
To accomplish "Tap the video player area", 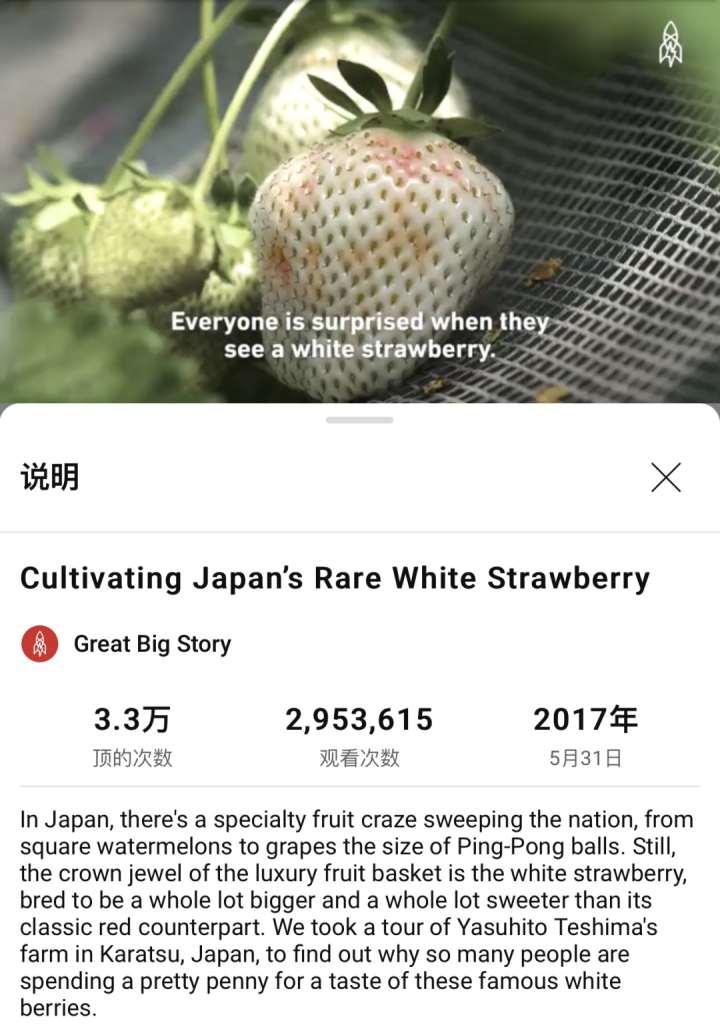I will pyautogui.click(x=360, y=200).
